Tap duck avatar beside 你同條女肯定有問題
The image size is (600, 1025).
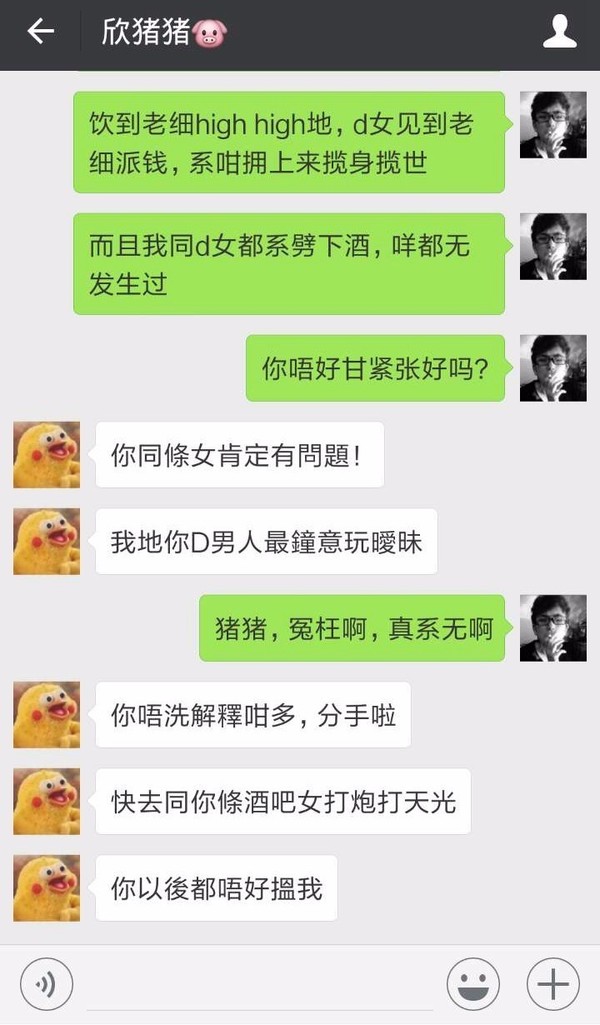[46, 454]
